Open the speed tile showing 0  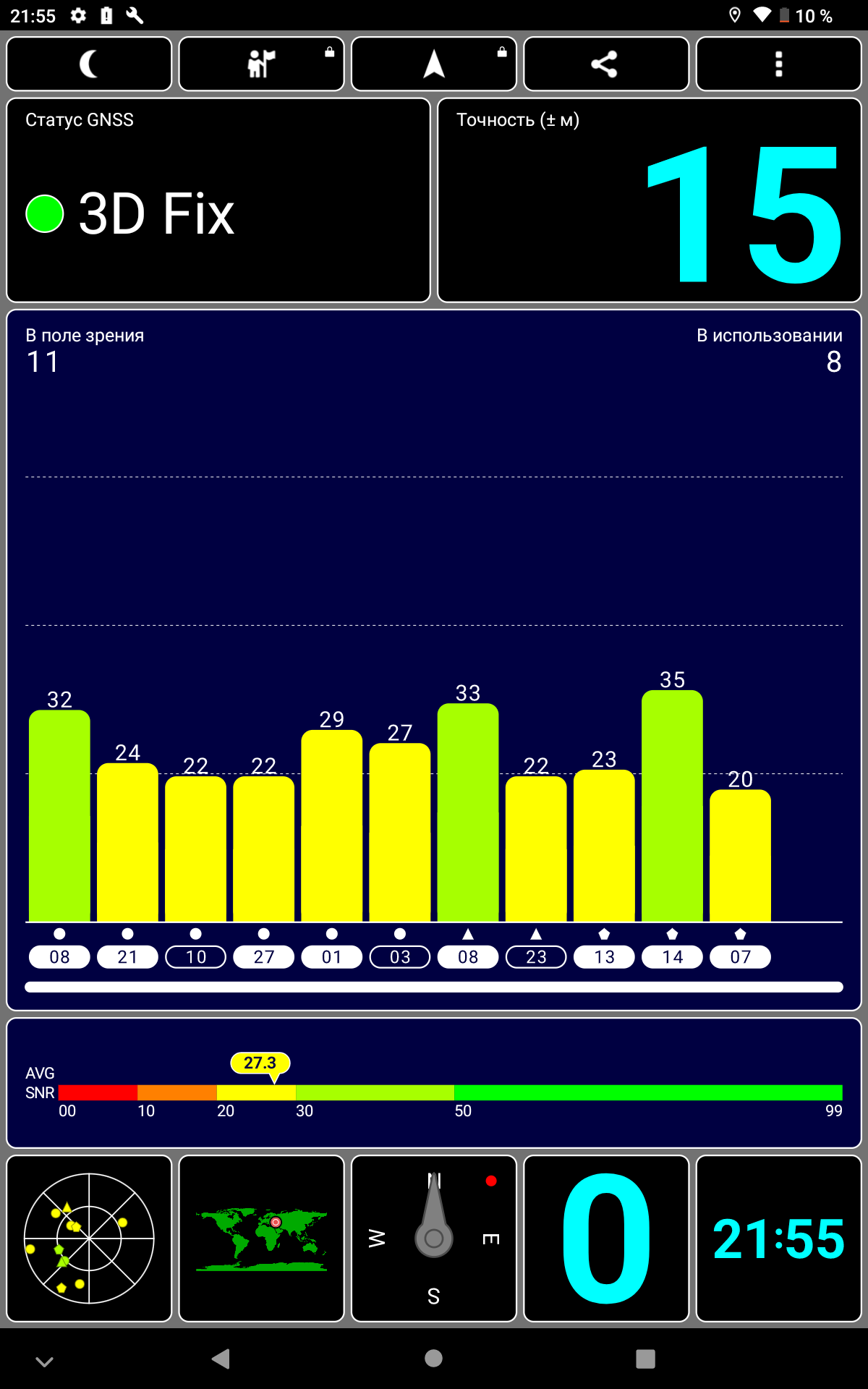coord(605,1238)
